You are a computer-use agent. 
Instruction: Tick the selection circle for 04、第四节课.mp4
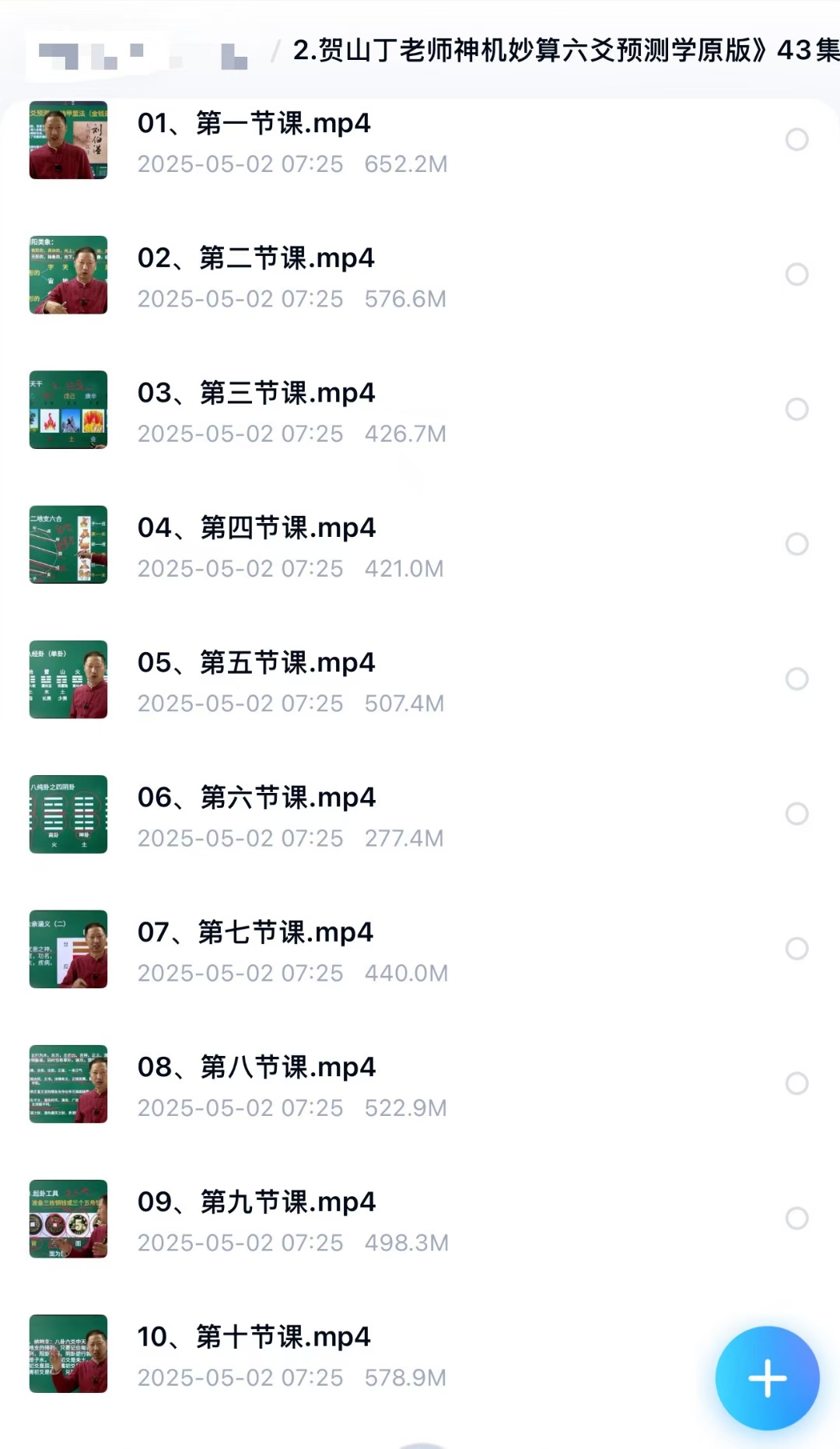point(796,544)
